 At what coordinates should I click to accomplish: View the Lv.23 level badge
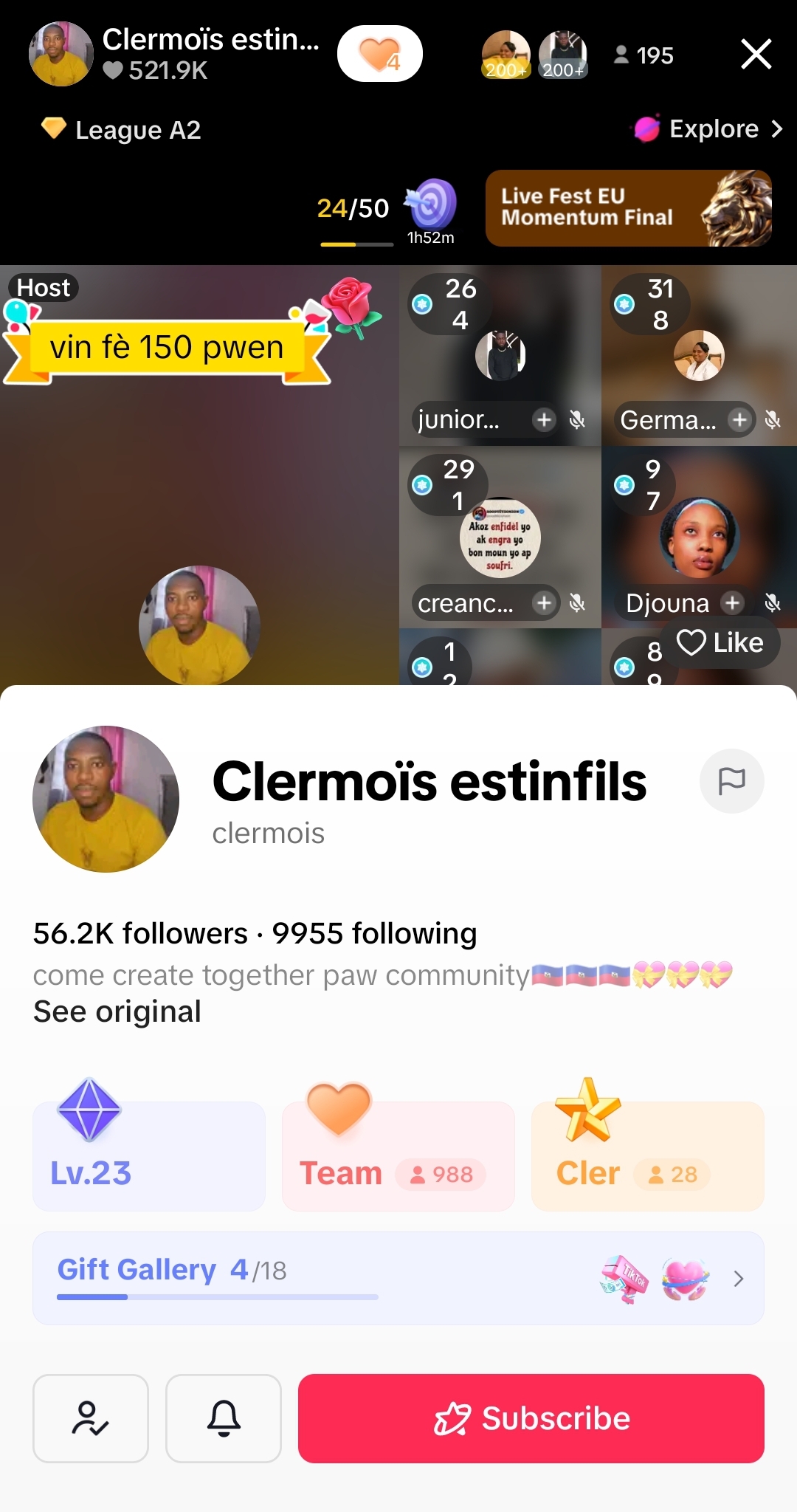coord(148,1156)
